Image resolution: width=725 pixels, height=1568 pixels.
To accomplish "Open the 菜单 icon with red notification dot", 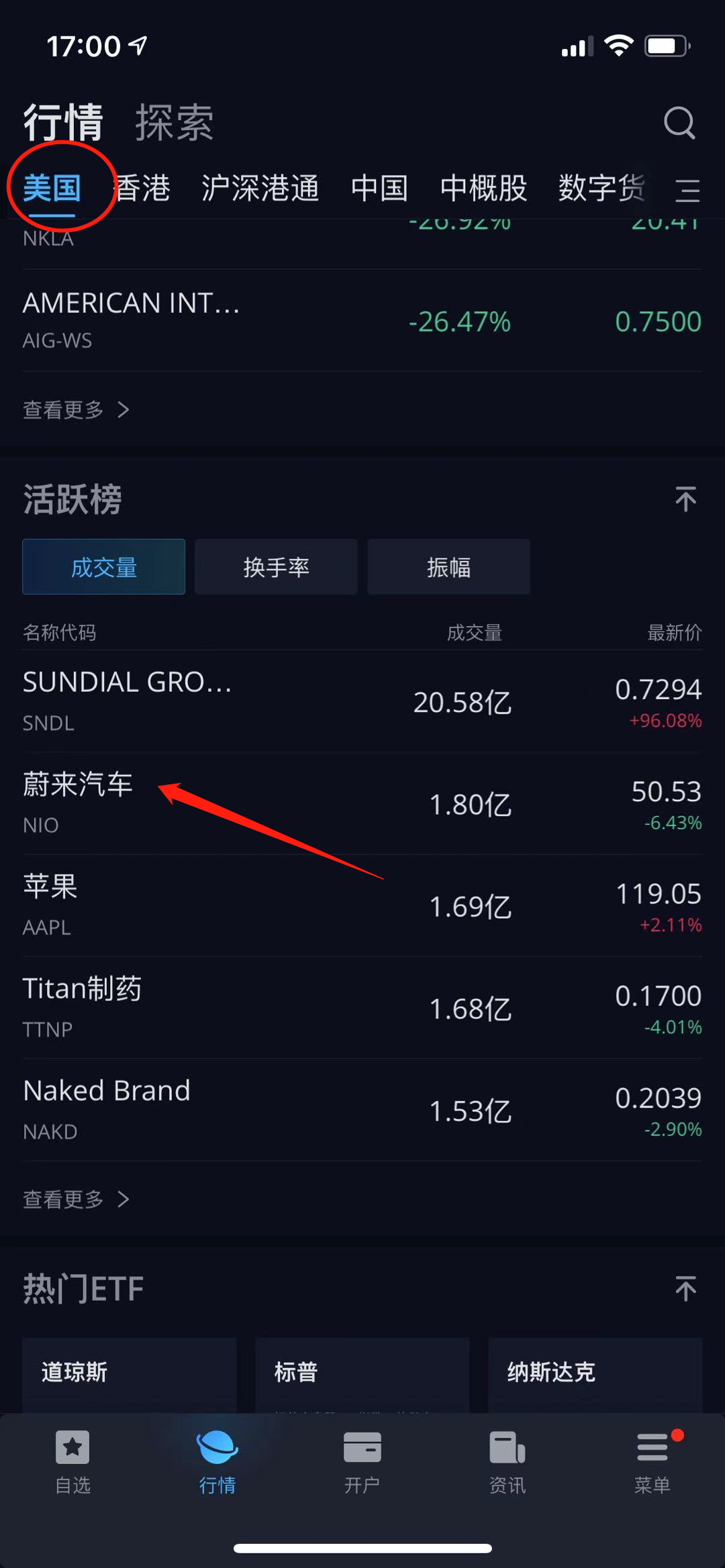I will (652, 1463).
